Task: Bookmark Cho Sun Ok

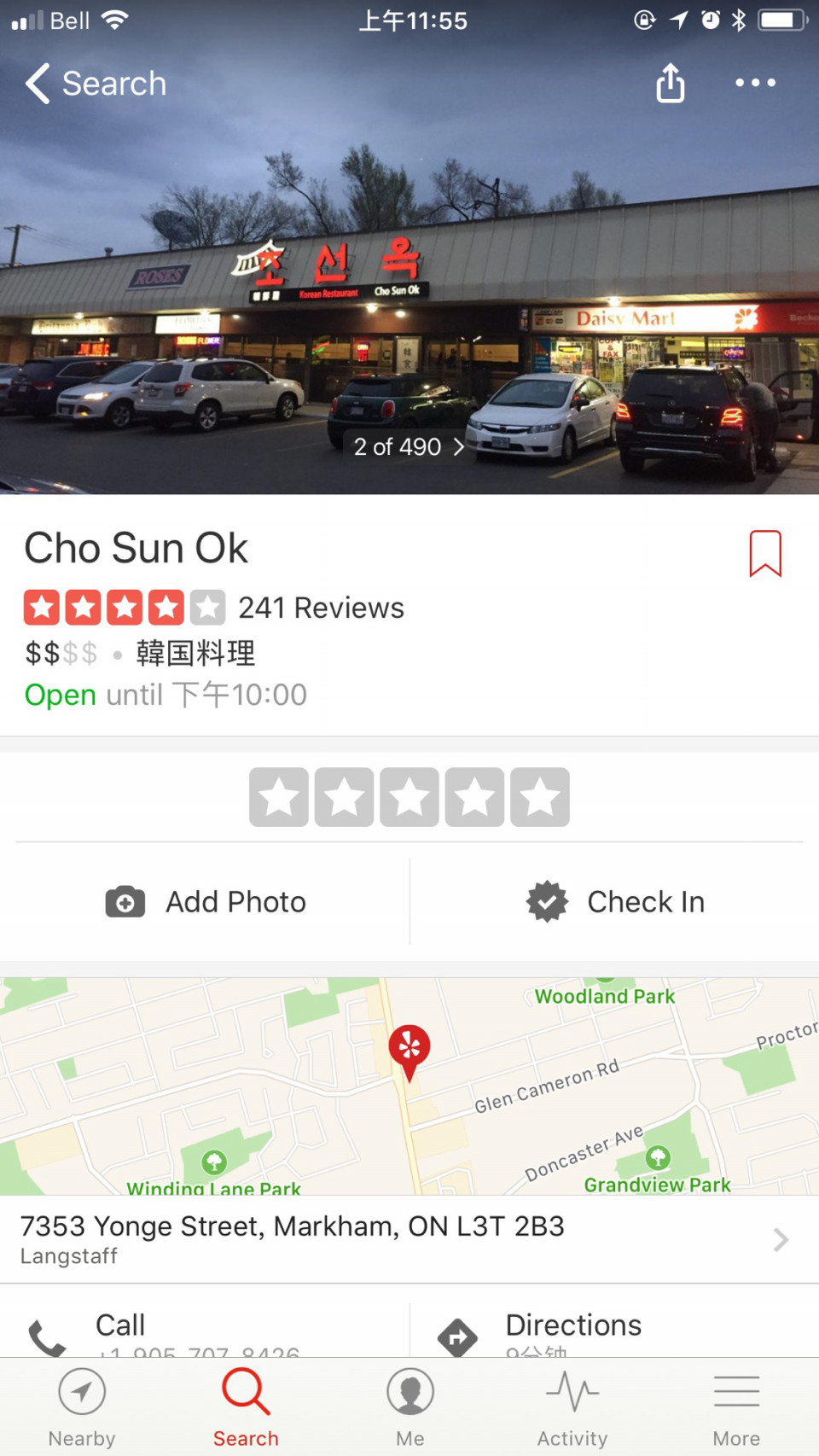Action: (x=764, y=553)
